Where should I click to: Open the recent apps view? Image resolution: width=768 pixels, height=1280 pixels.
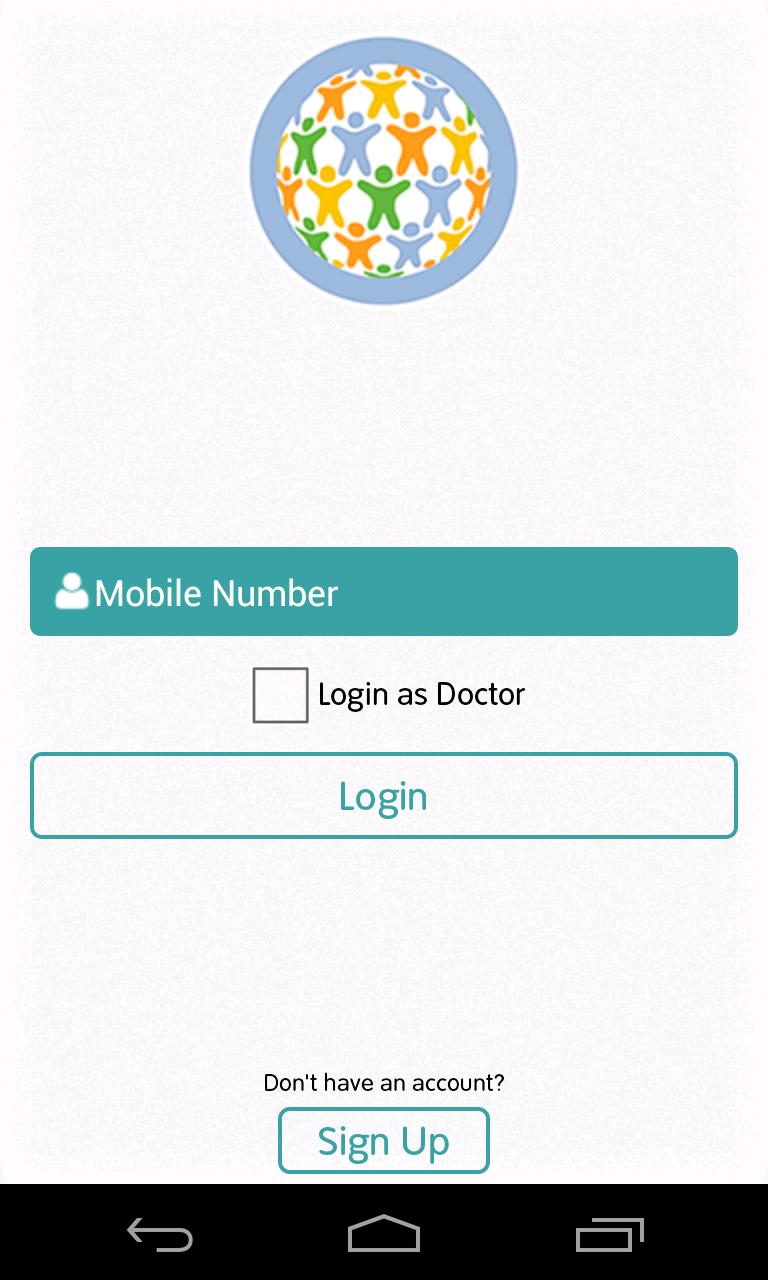[x=609, y=1235]
